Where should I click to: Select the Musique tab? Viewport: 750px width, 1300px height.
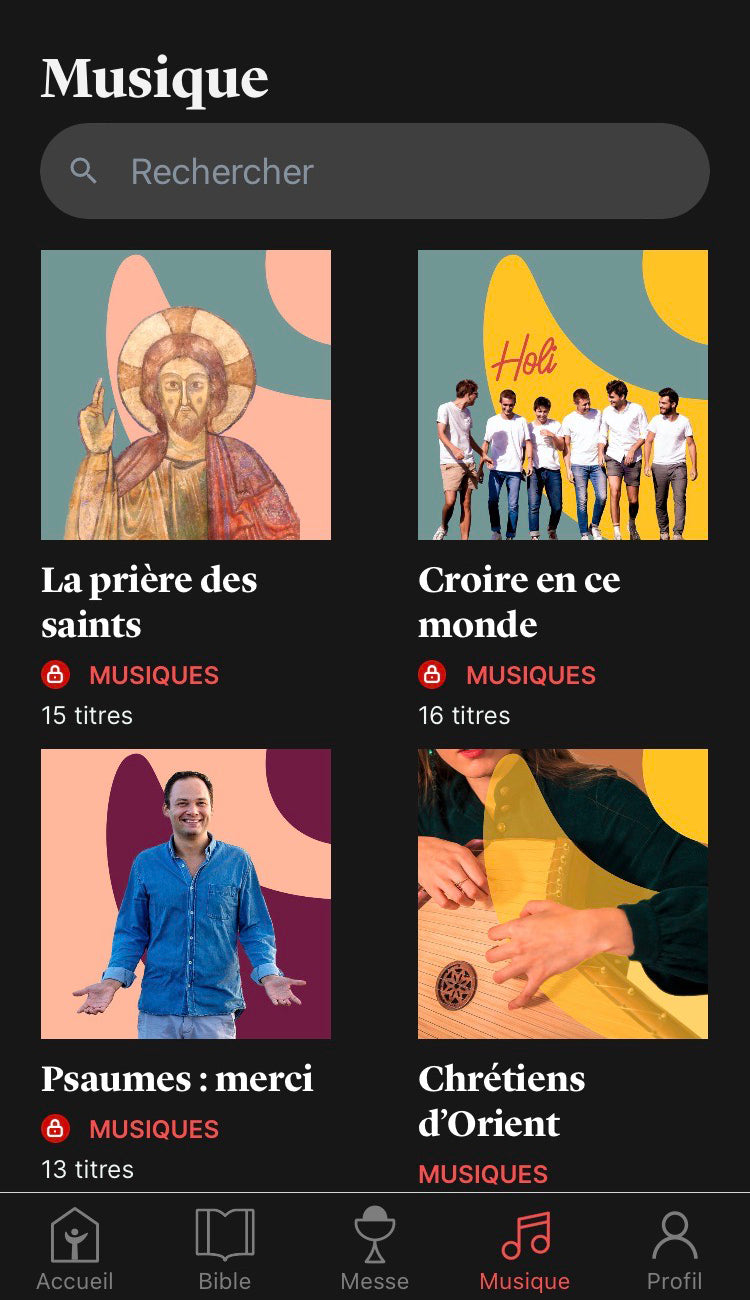[x=525, y=1248]
